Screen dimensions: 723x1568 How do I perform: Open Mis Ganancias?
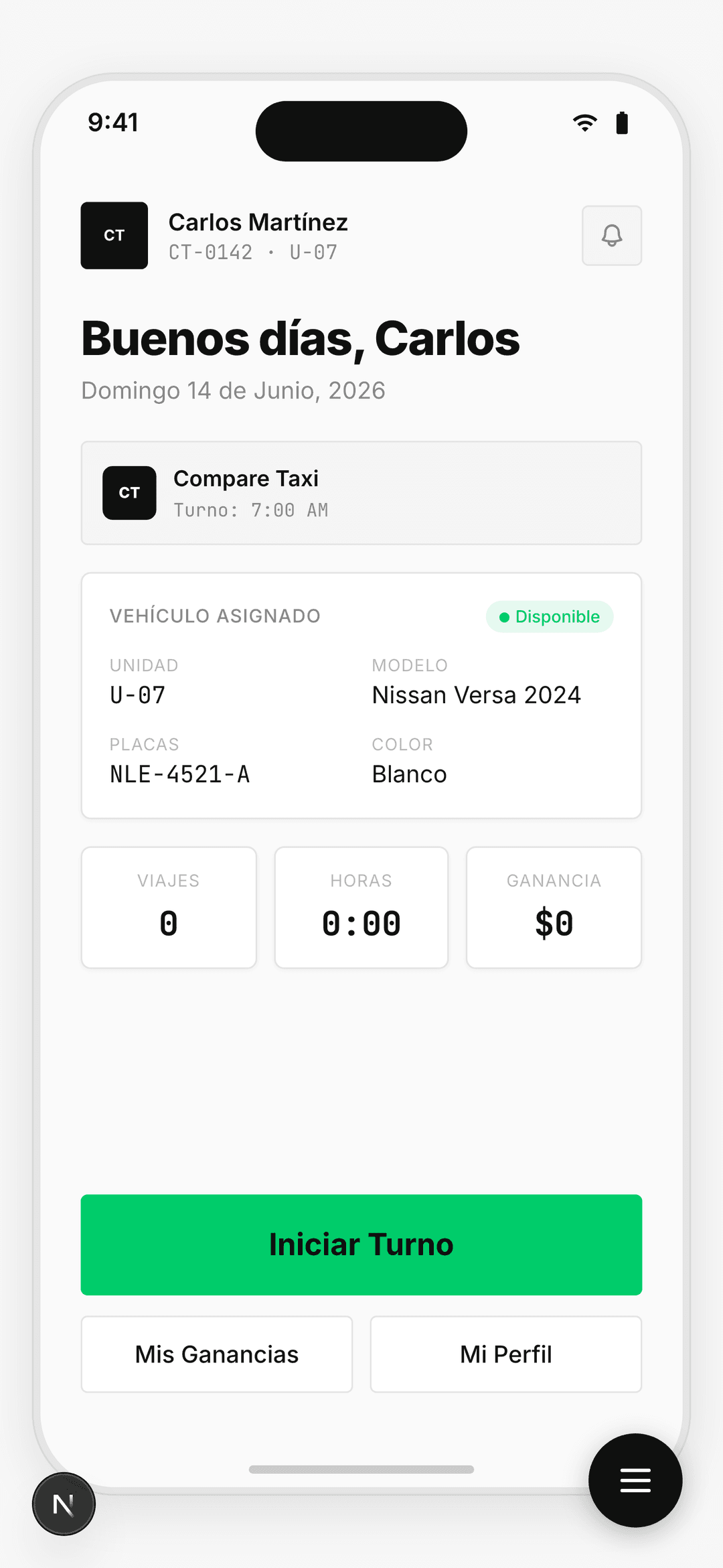pyautogui.click(x=216, y=1354)
